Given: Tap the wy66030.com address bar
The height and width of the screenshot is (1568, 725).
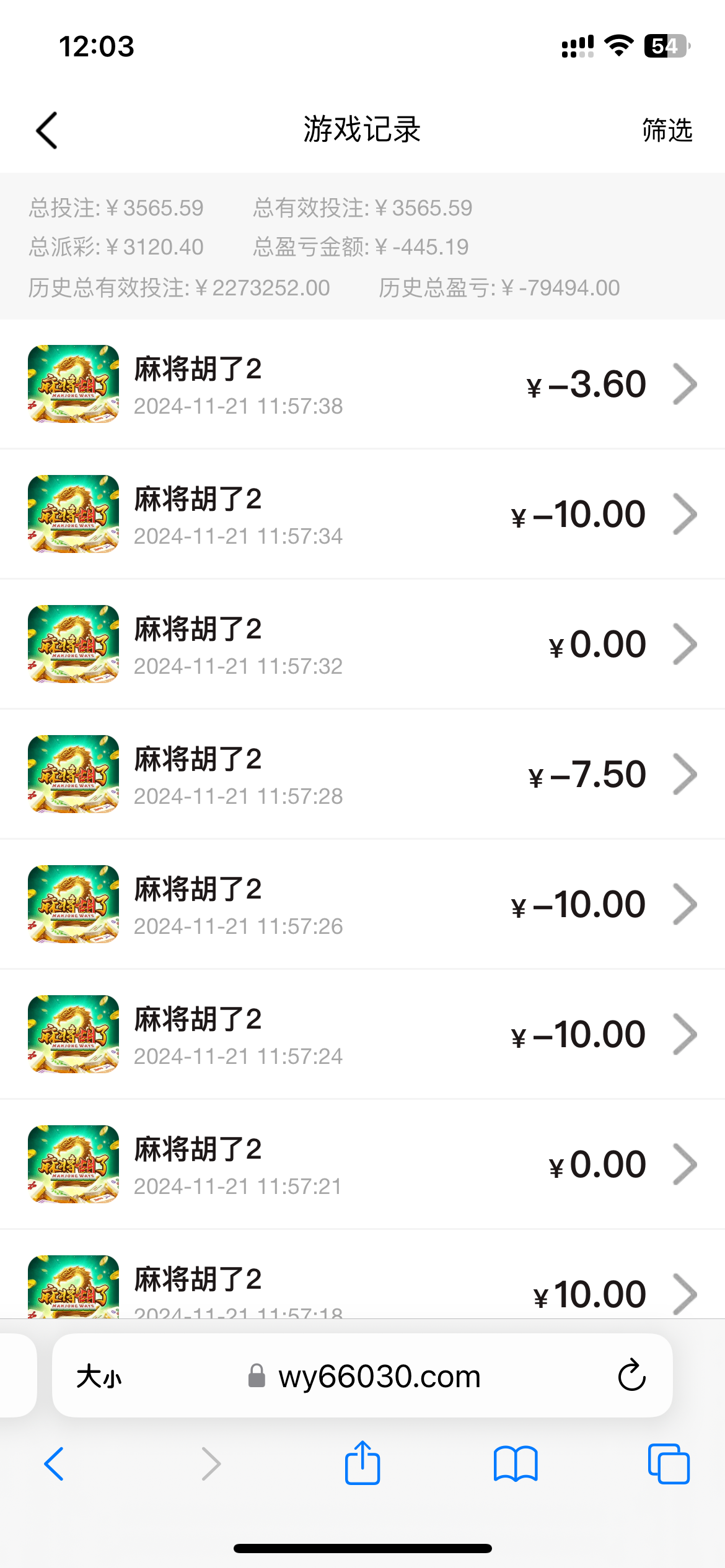Looking at the screenshot, I should coord(378,1377).
